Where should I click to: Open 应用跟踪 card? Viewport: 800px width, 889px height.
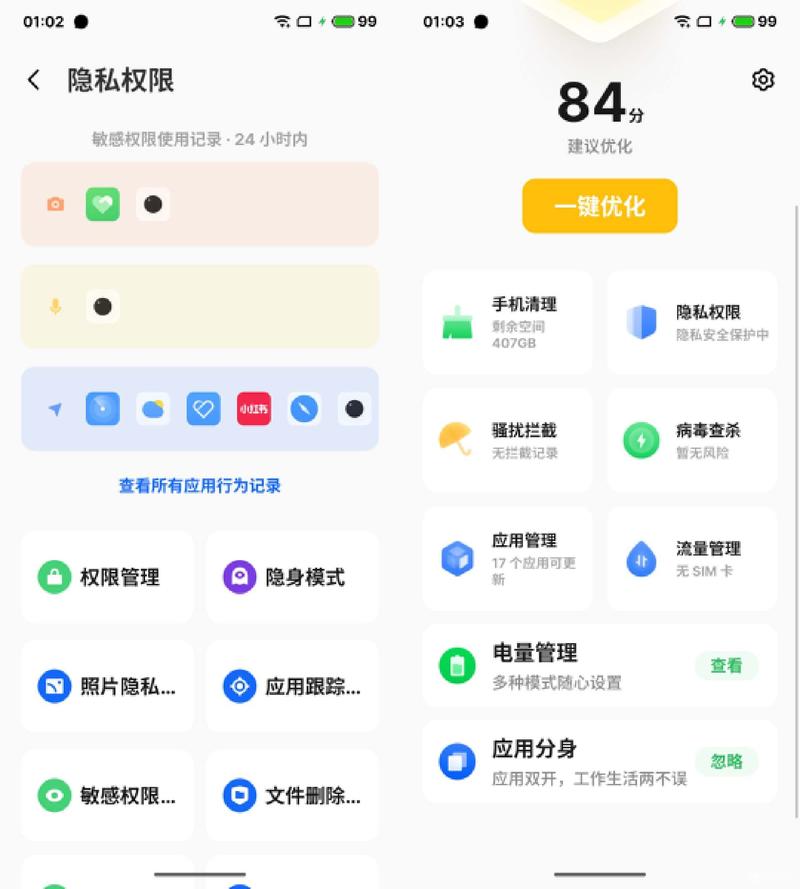(x=292, y=687)
